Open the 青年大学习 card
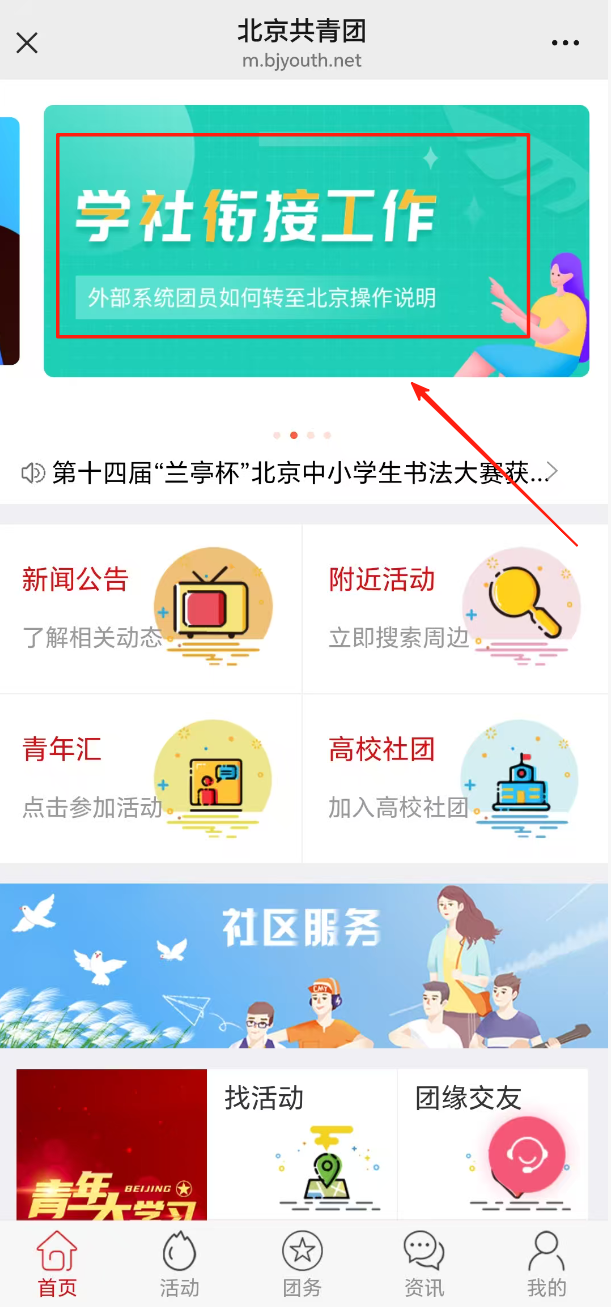Viewport: 611px width, 1307px height. point(111,1145)
